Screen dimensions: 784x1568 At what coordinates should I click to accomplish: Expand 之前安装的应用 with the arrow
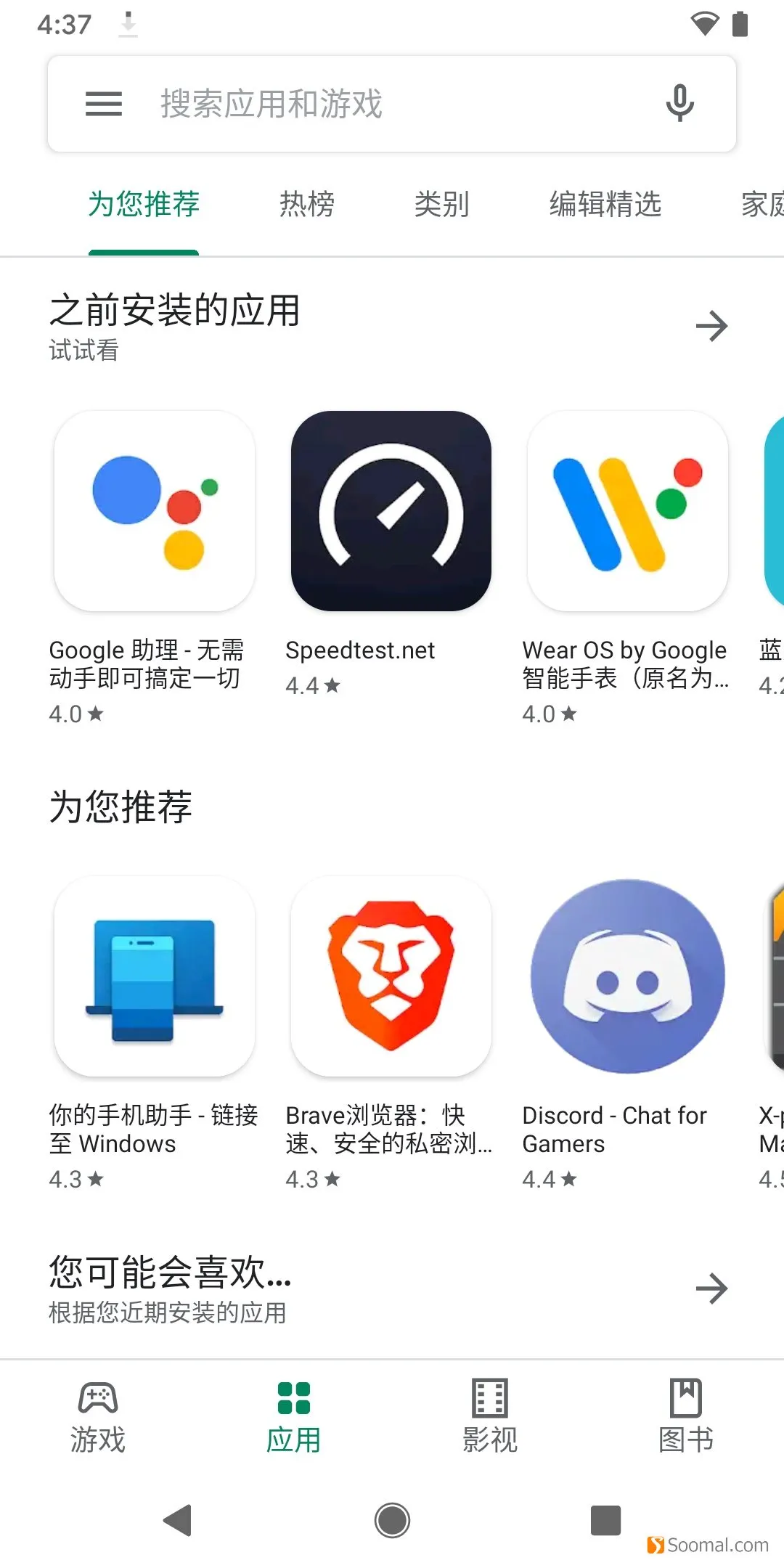711,326
